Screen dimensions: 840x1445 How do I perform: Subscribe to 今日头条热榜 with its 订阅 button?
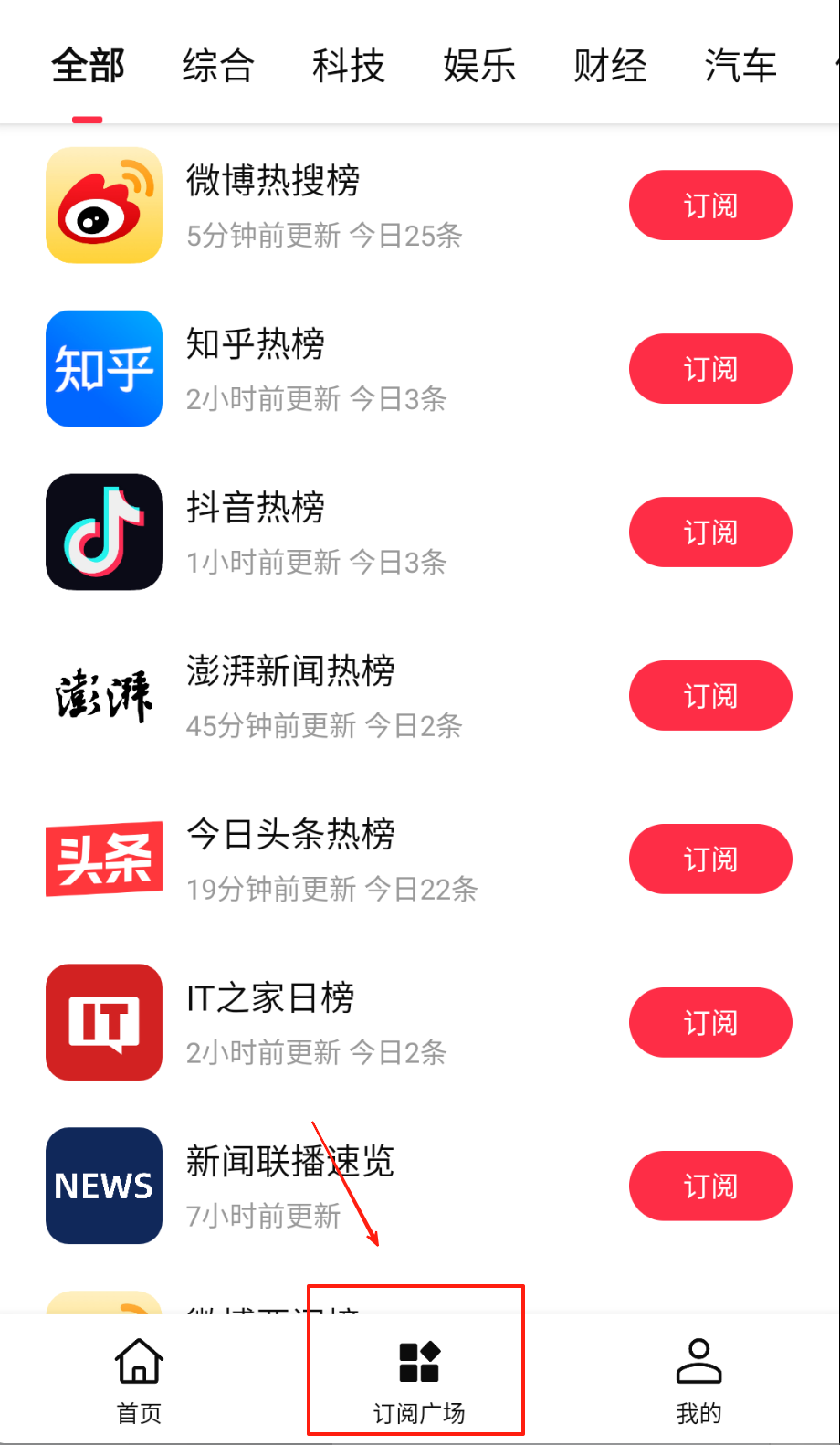(x=709, y=860)
